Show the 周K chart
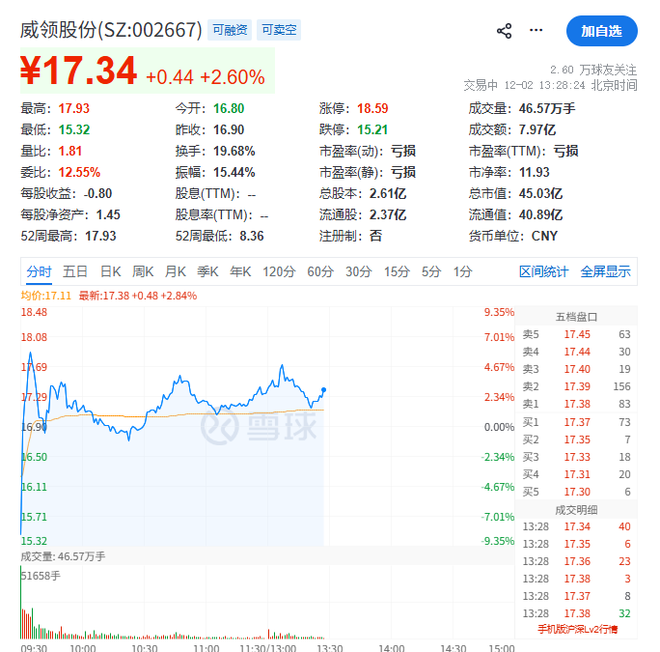660x652 pixels. coord(143,271)
